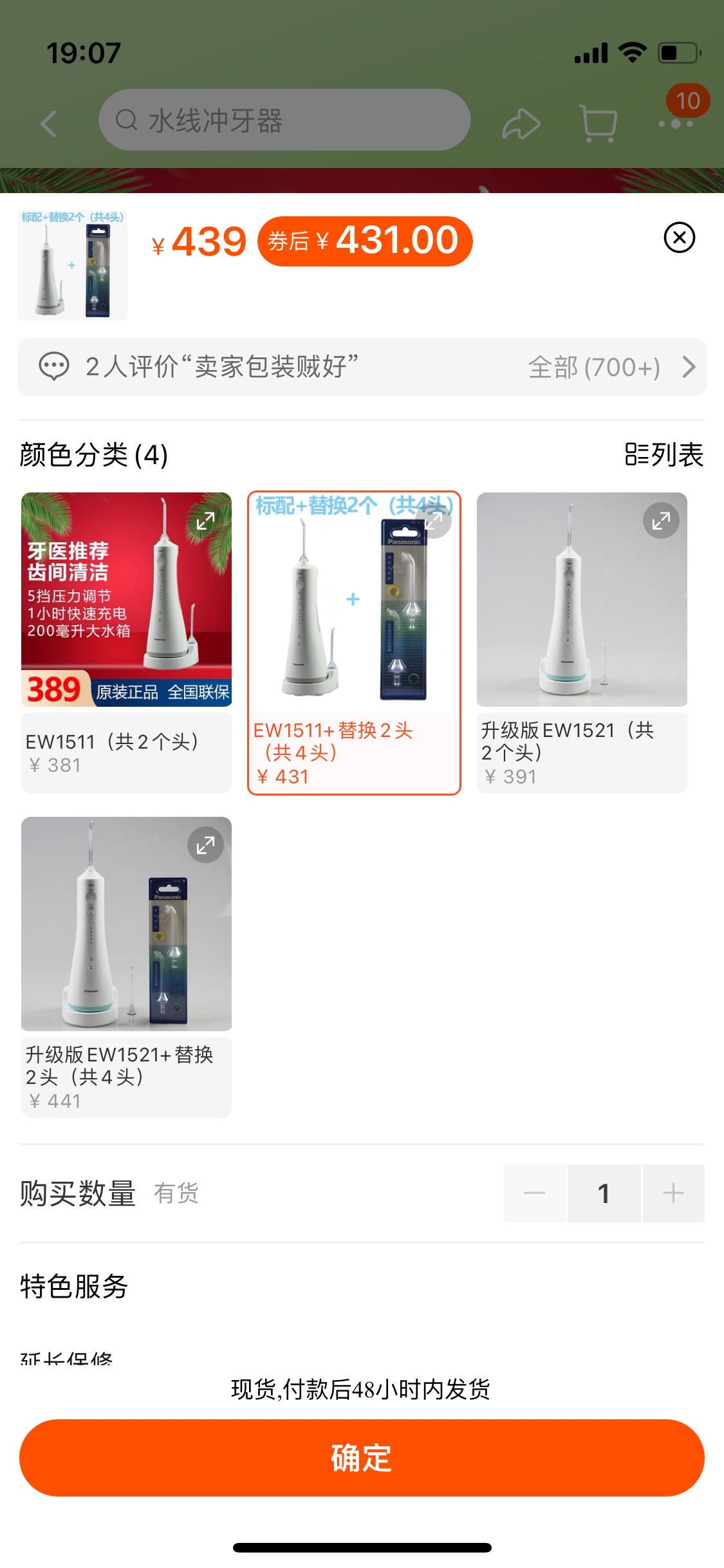Enlarge the 升级版EW1521（共2个头）image
This screenshot has width=724, height=1568.
point(661,521)
